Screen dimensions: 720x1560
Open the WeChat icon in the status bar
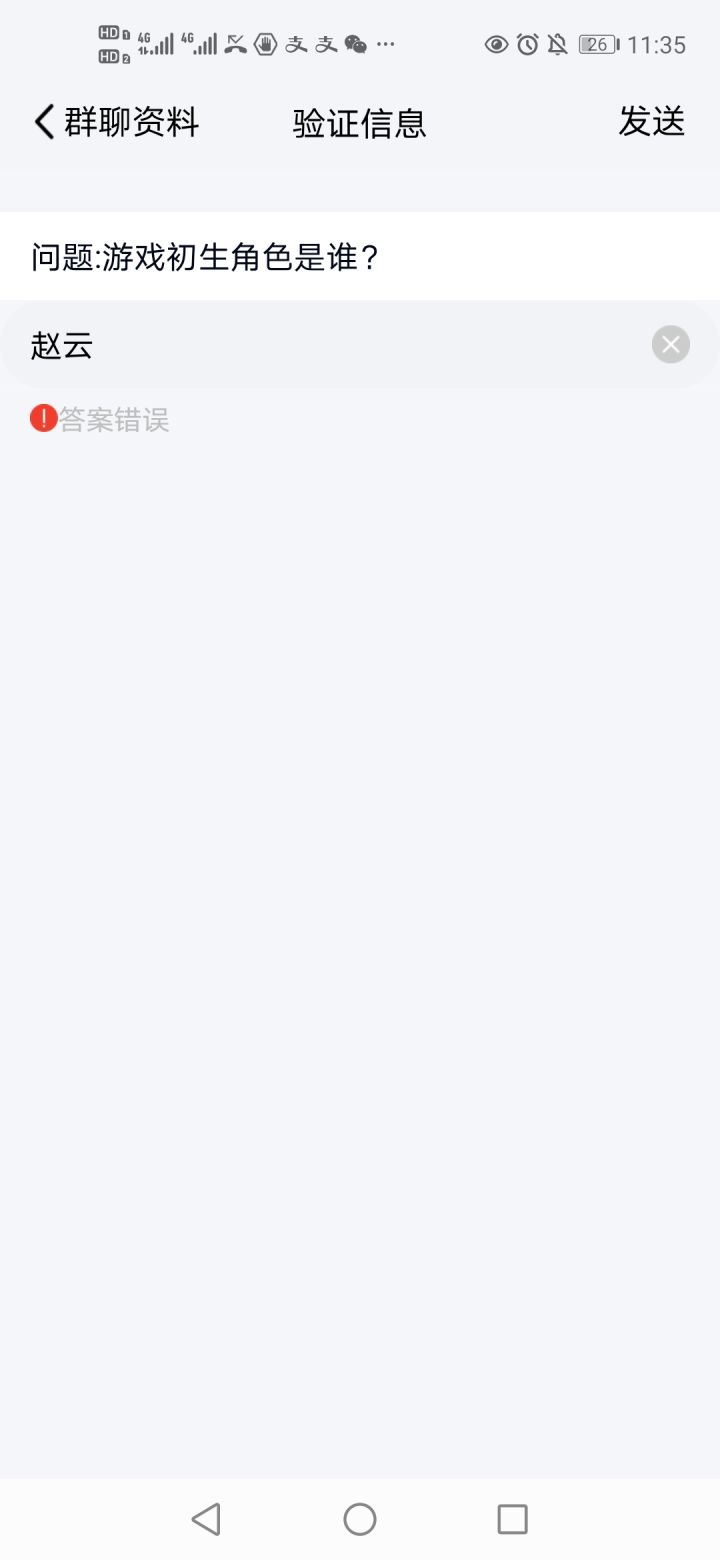tap(356, 45)
